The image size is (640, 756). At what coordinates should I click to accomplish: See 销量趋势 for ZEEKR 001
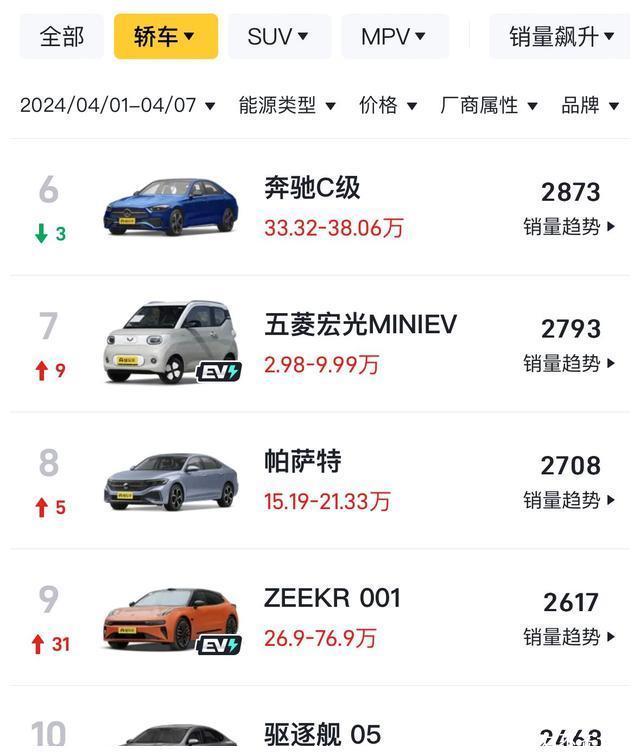click(x=570, y=637)
